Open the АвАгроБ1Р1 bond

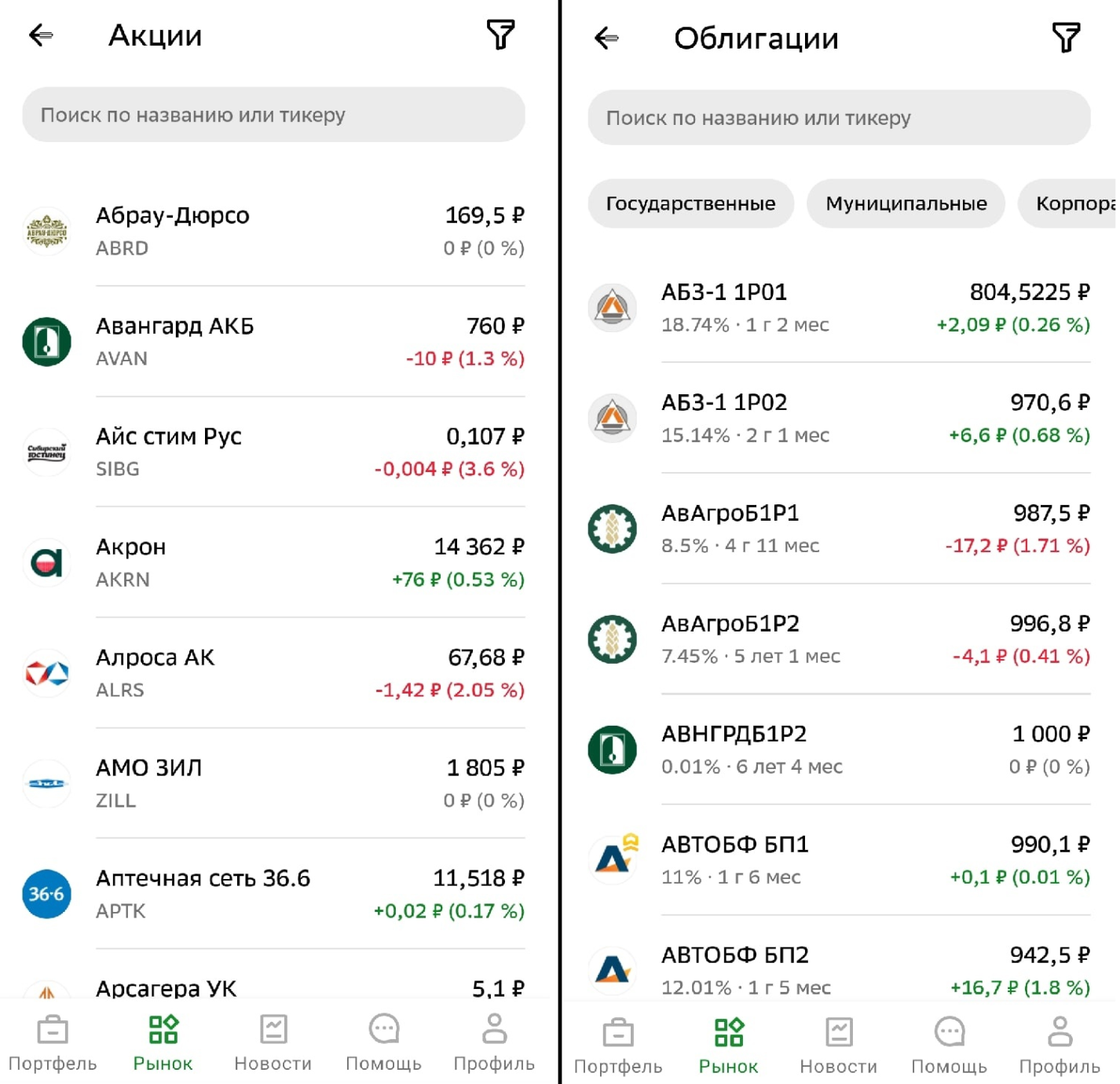[839, 529]
